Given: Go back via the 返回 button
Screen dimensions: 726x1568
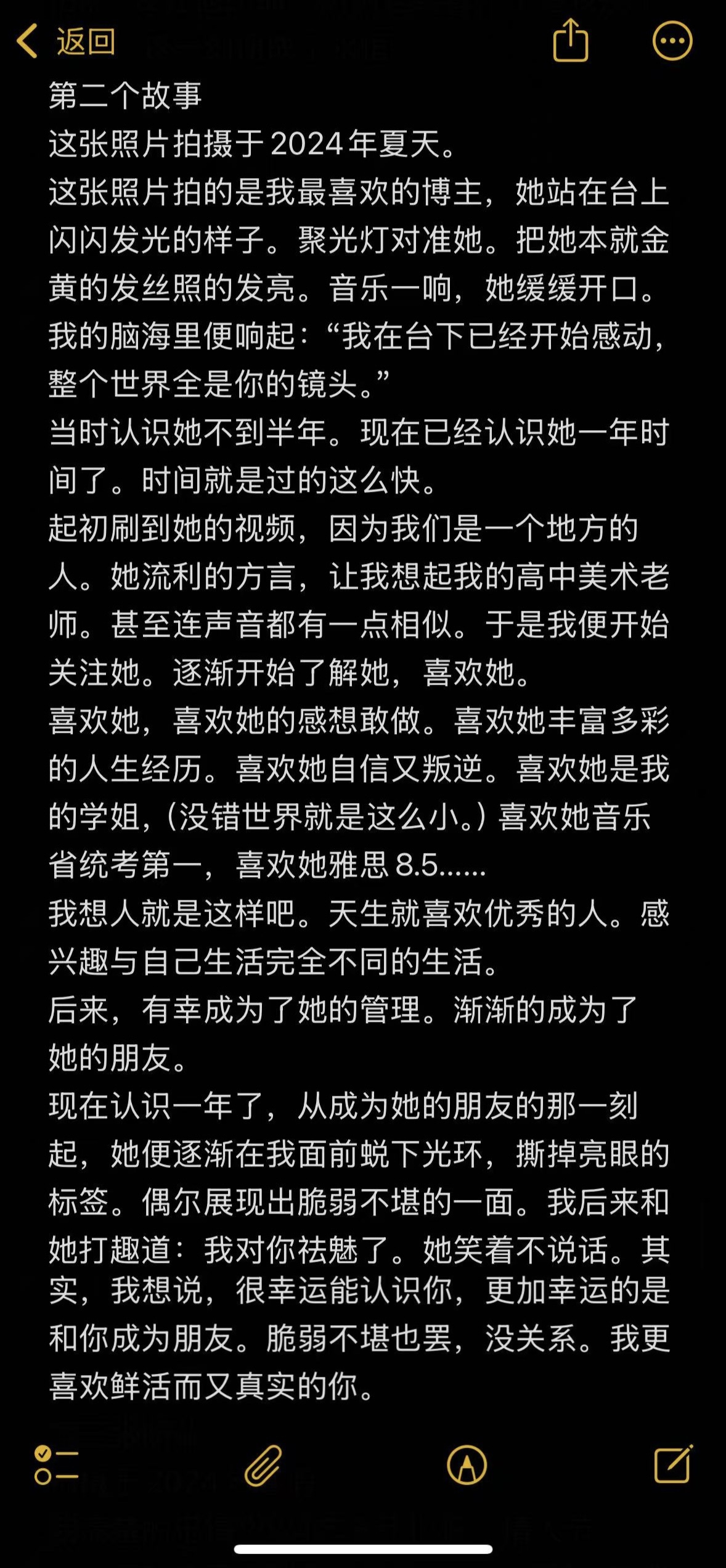Looking at the screenshot, I should pyautogui.click(x=65, y=42).
